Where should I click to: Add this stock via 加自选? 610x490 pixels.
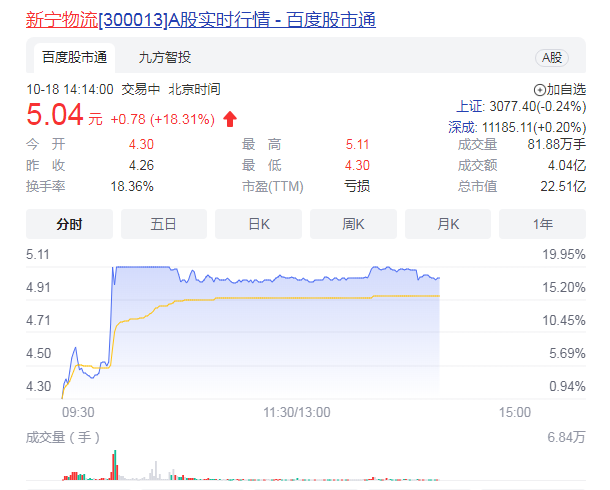(560, 89)
